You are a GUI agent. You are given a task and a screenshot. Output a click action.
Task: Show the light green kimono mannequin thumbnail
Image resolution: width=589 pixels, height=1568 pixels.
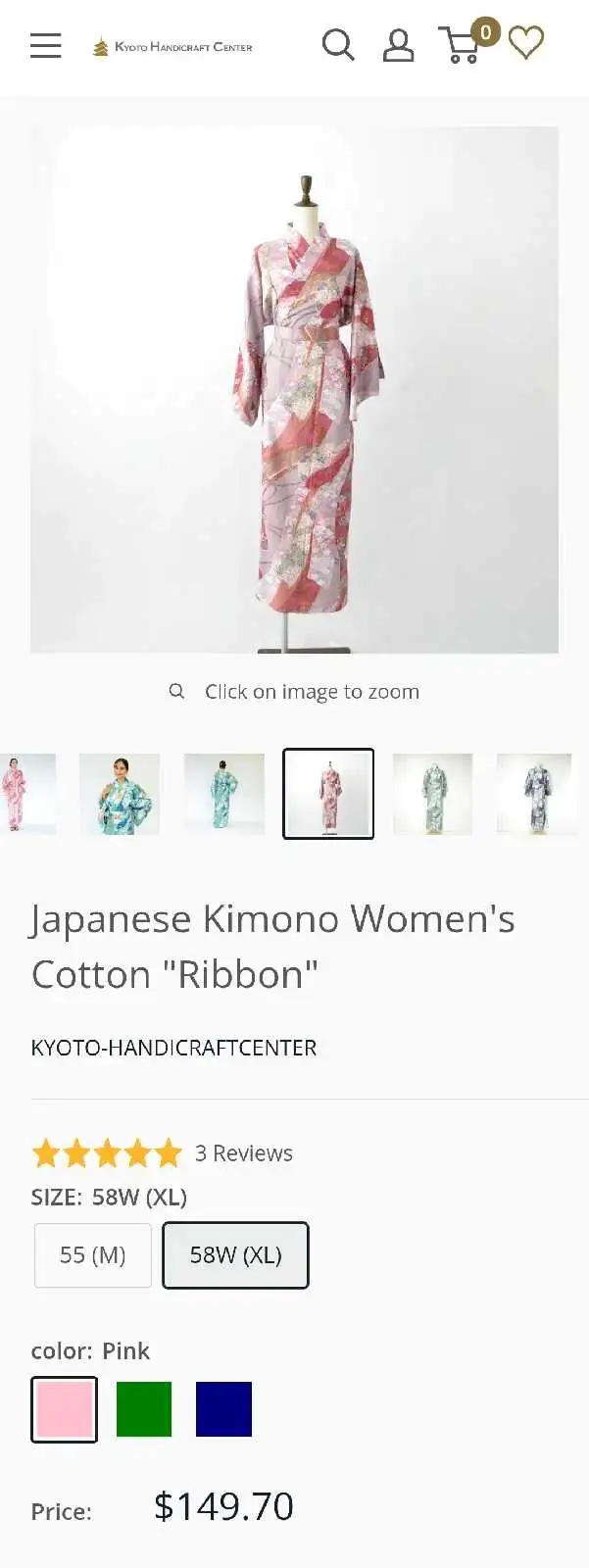coord(432,794)
